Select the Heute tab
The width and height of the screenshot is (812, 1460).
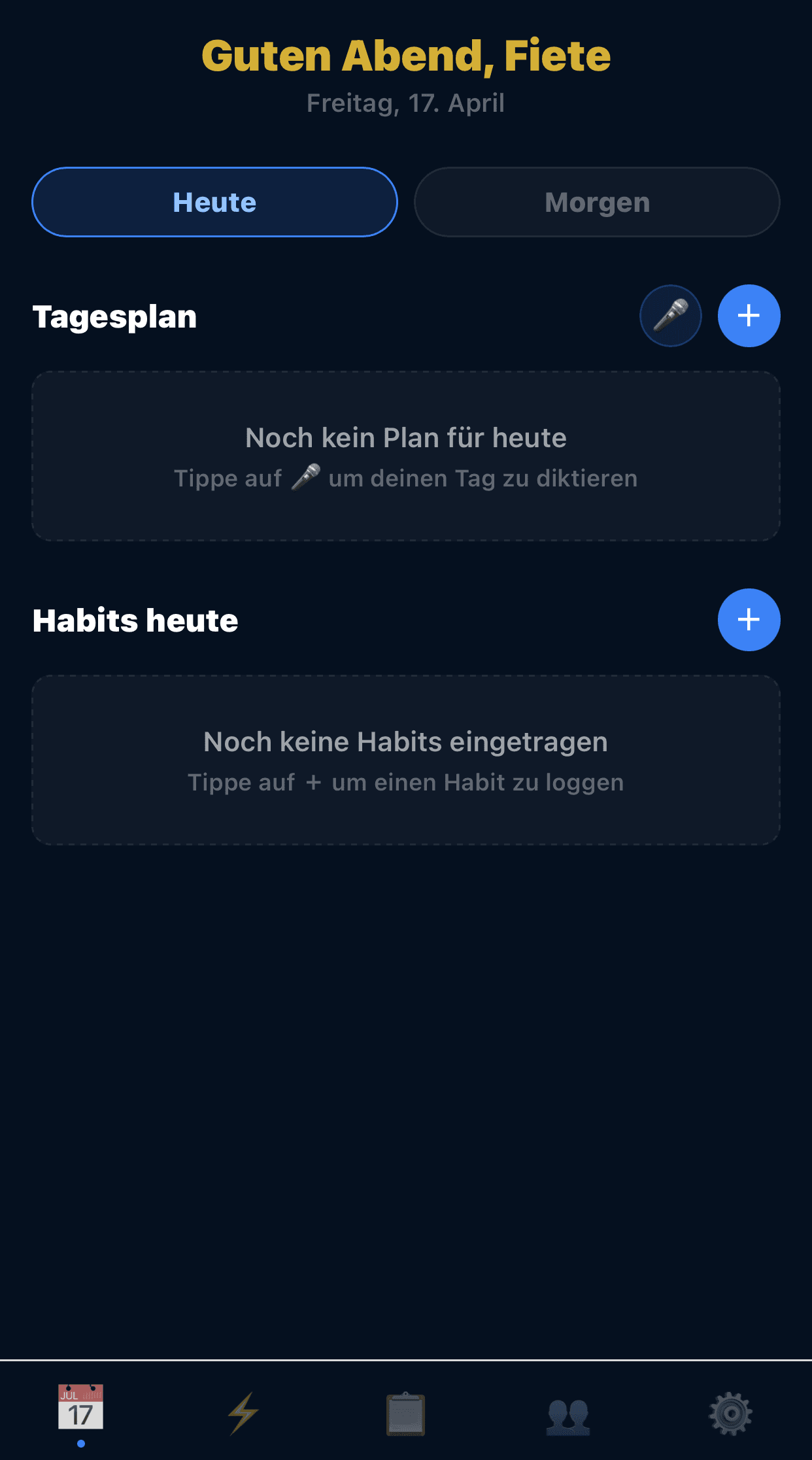tap(214, 202)
